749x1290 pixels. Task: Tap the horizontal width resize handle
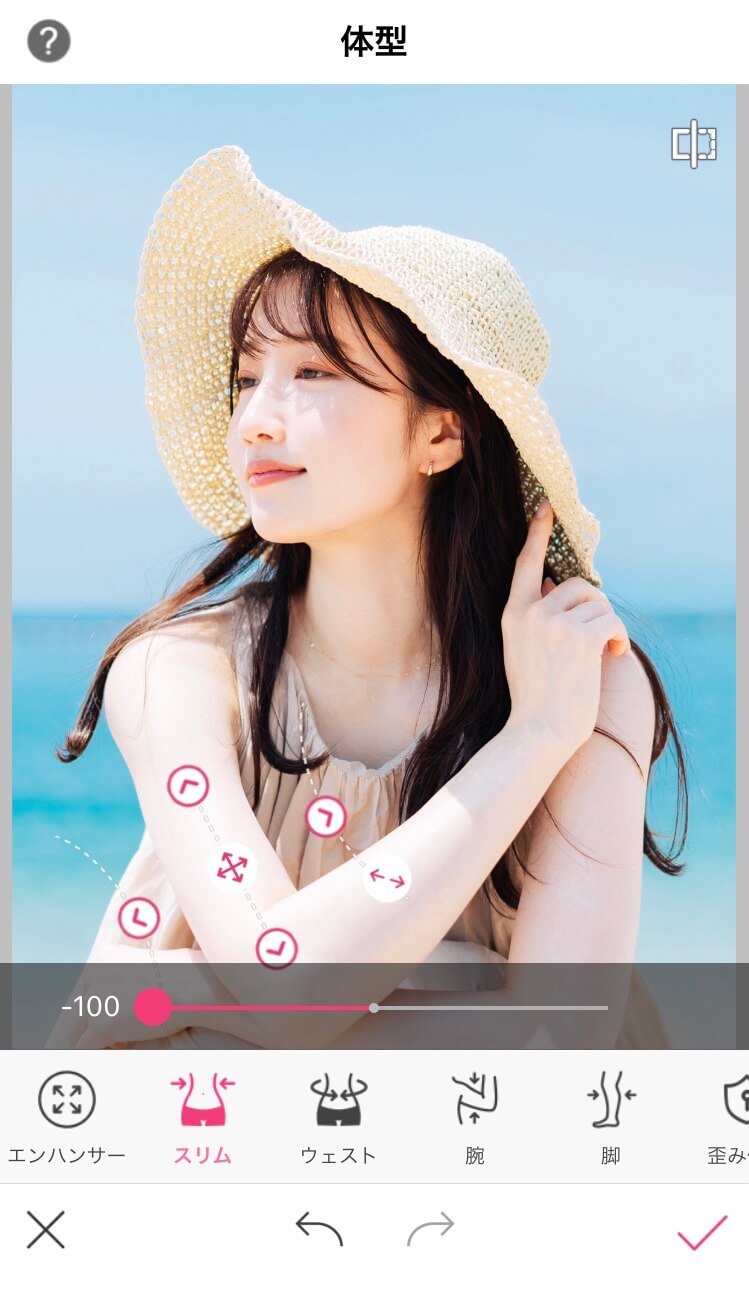click(387, 879)
